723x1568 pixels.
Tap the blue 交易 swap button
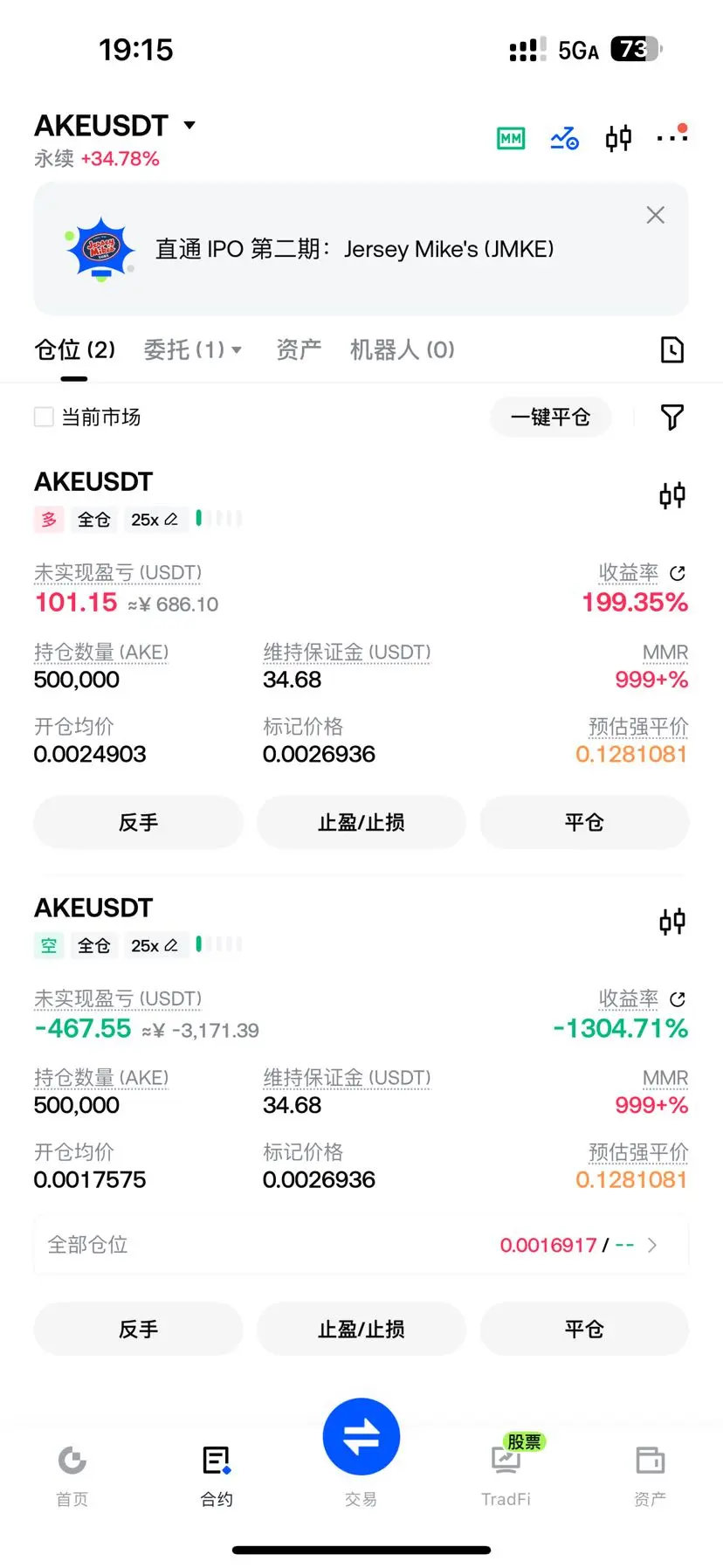pyautogui.click(x=361, y=1437)
